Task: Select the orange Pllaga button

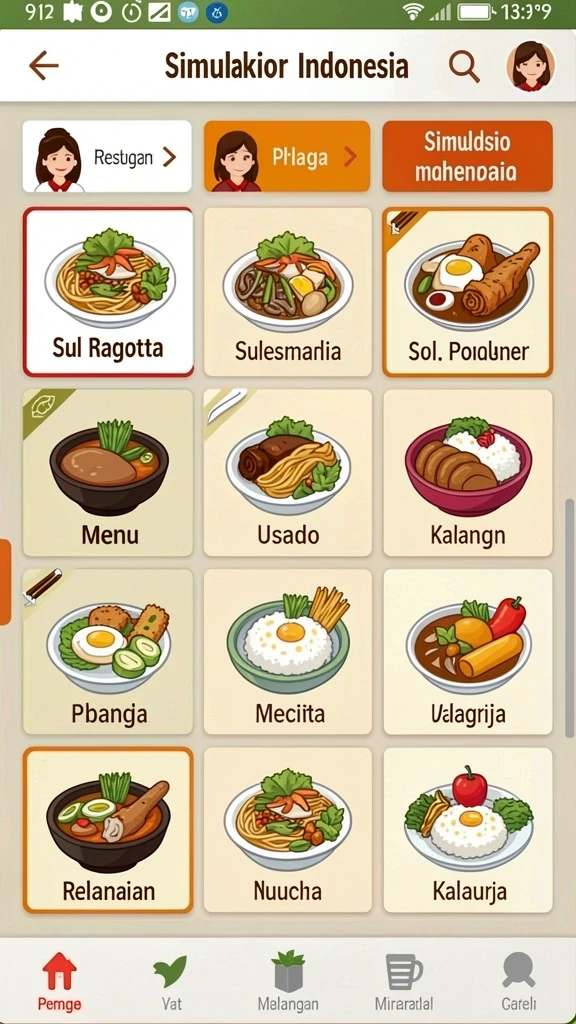Action: [287, 157]
